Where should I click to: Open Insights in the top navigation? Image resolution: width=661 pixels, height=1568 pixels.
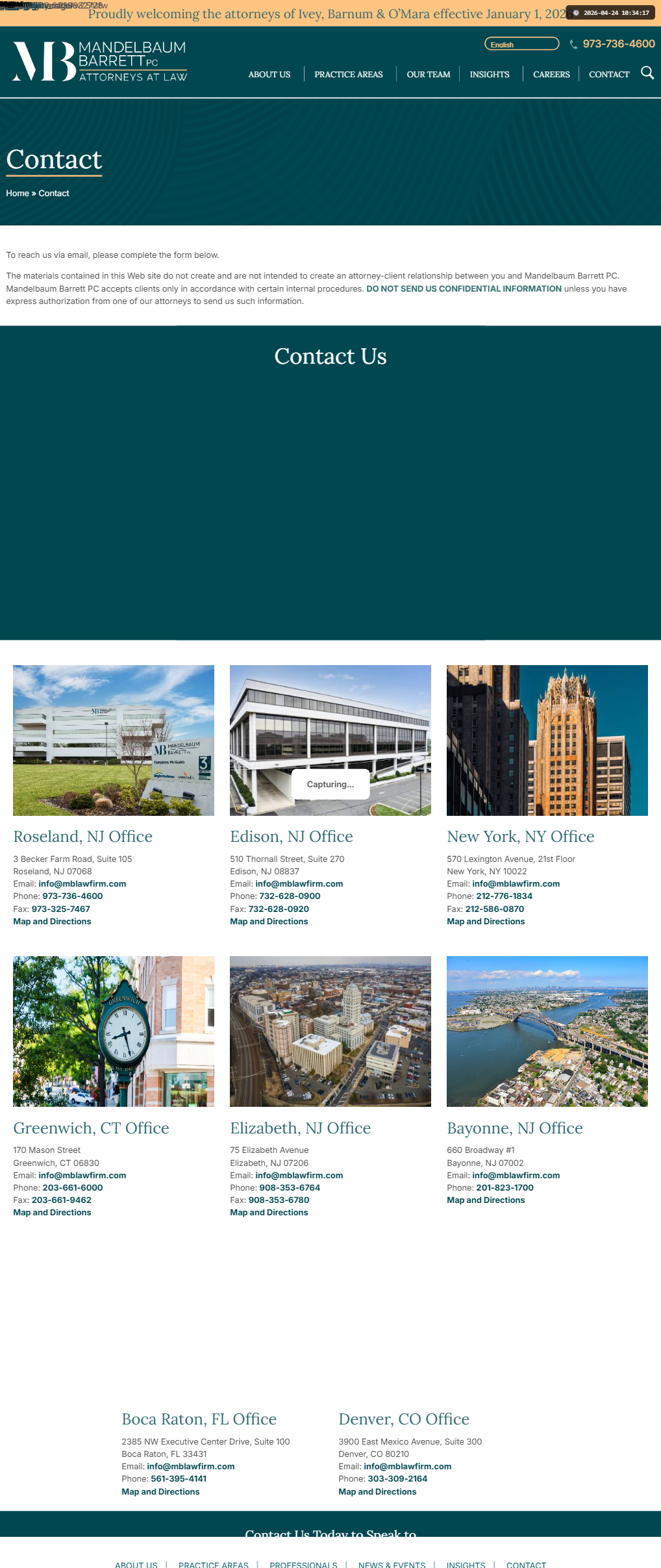pyautogui.click(x=490, y=75)
